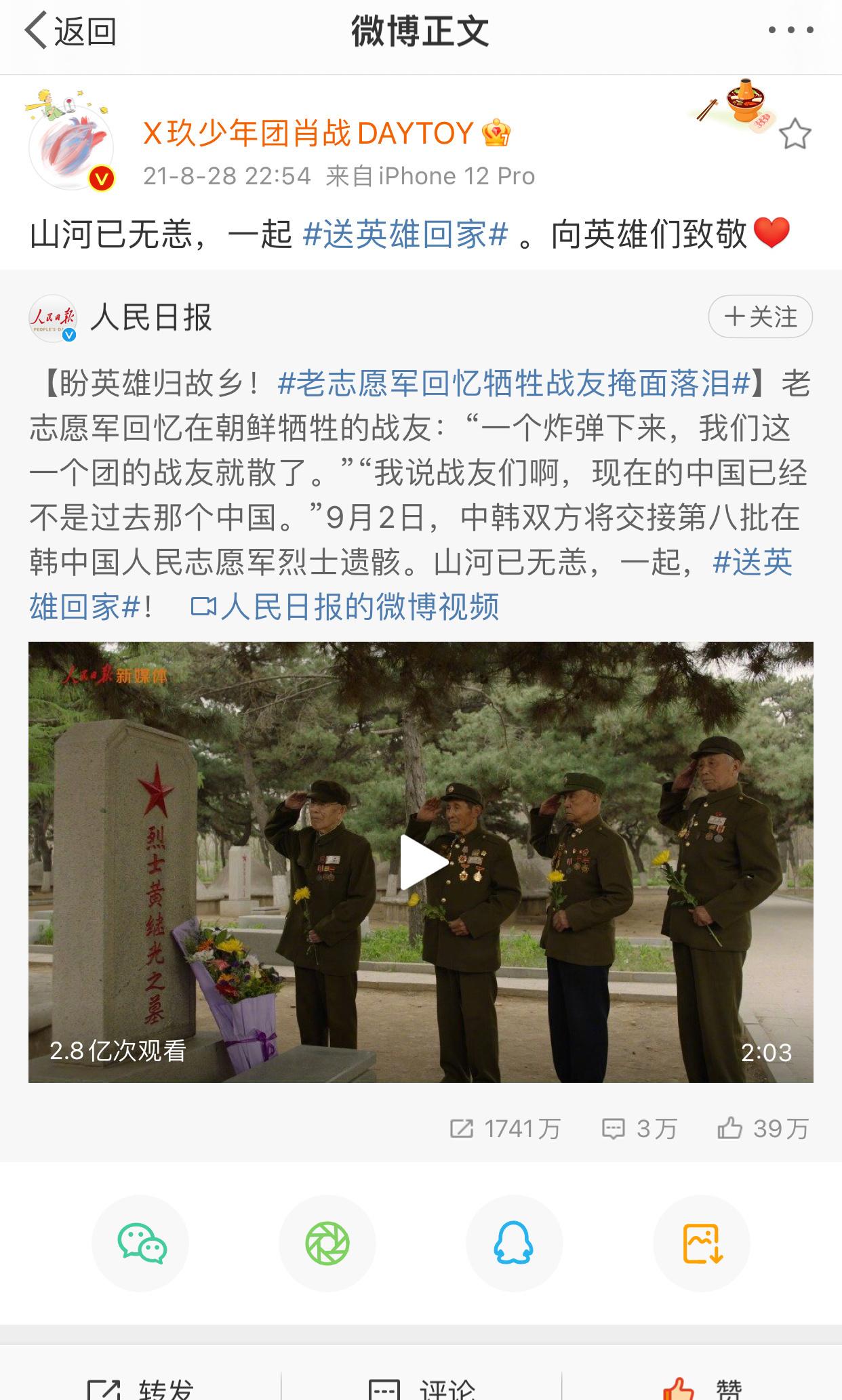Open 人民日报 profile avatar
The height and width of the screenshot is (1400, 842).
(x=53, y=318)
